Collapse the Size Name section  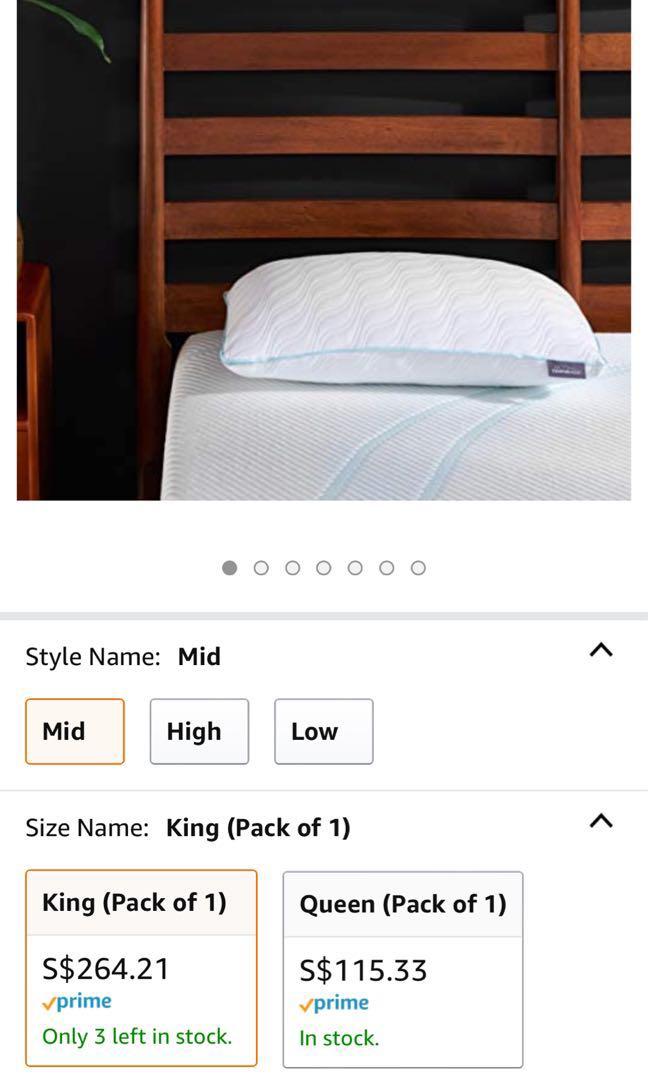pos(601,821)
